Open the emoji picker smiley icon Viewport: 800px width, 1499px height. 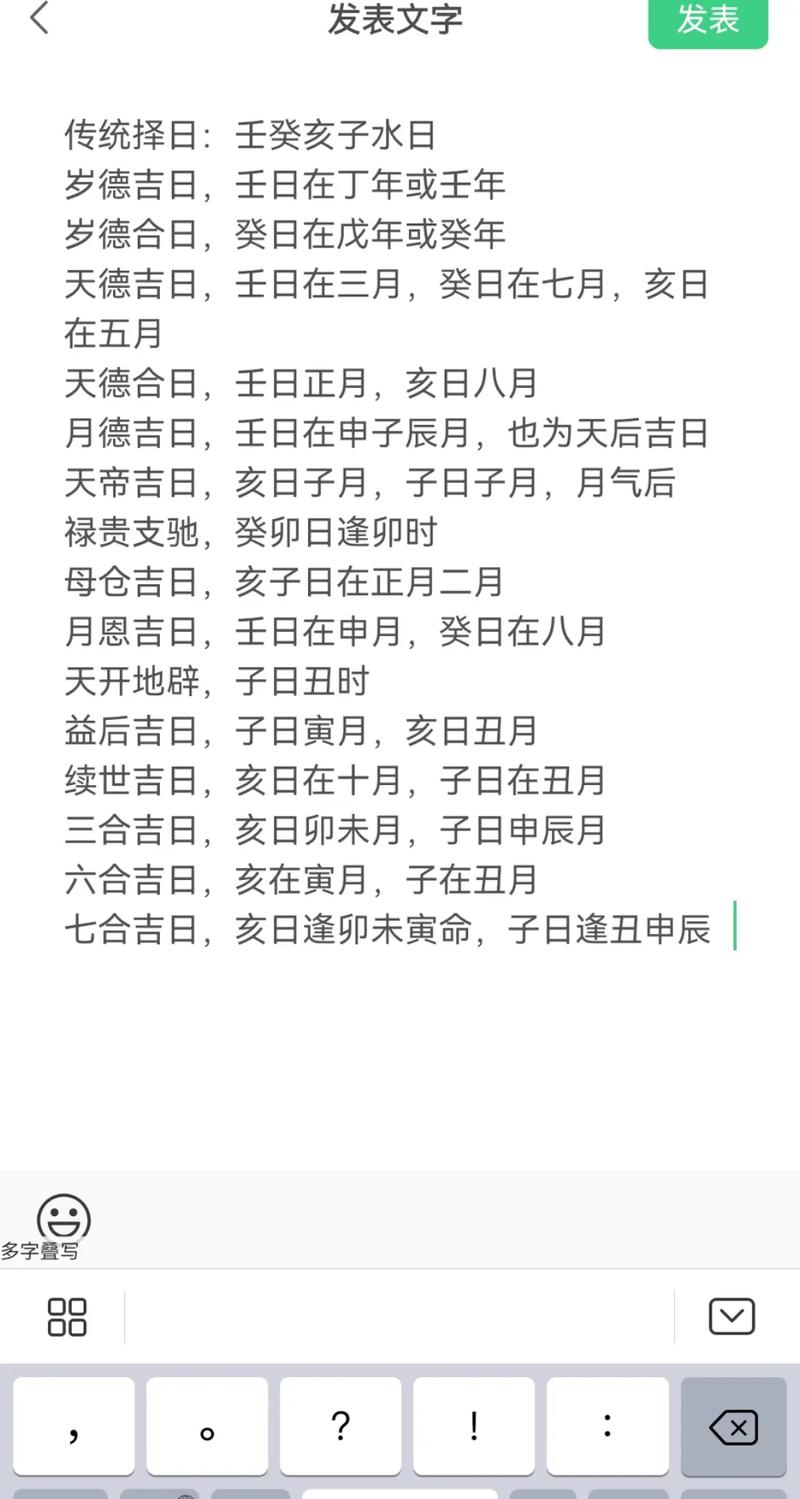pyautogui.click(x=64, y=1219)
